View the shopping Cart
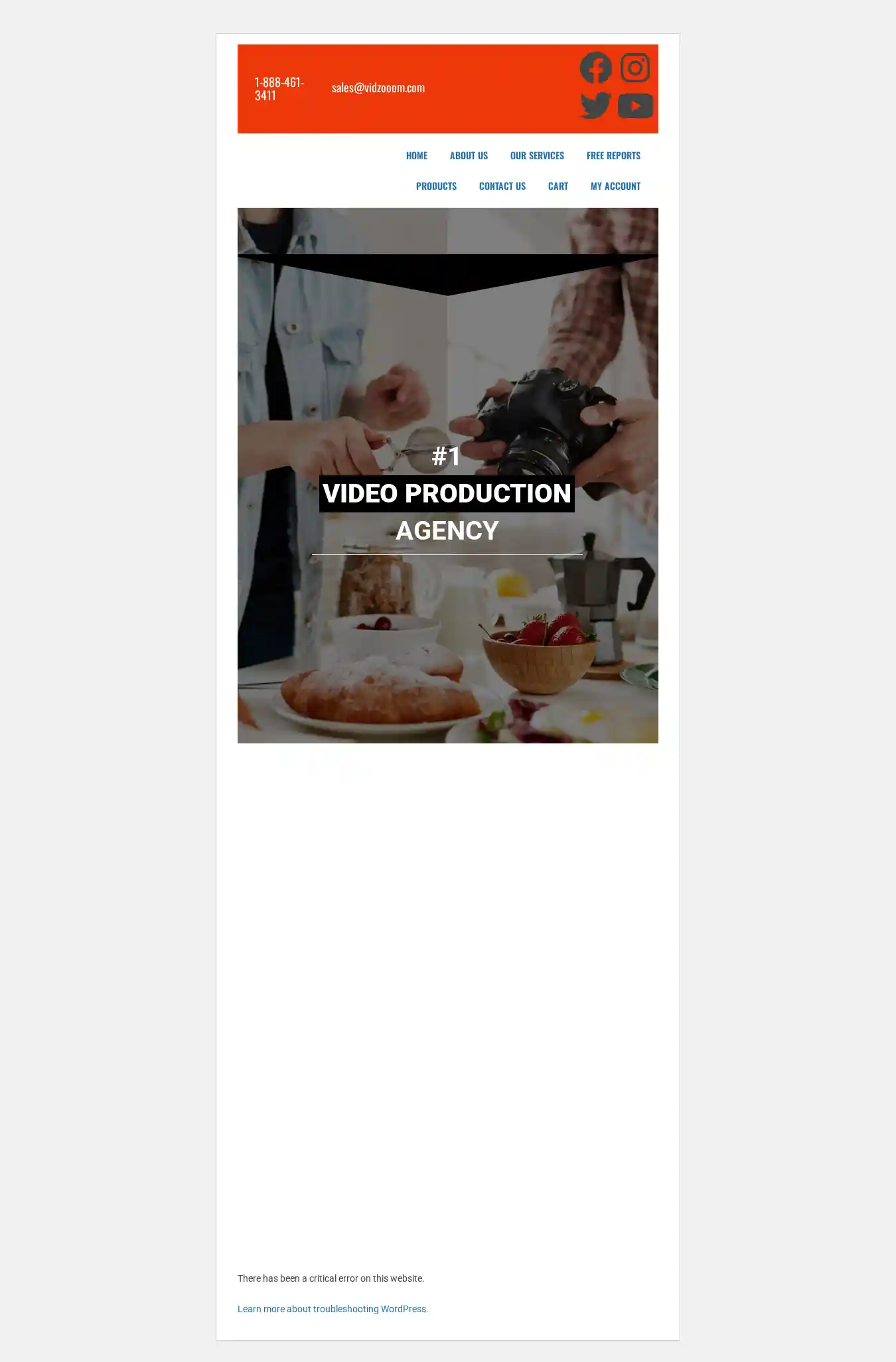This screenshot has height=1362, width=896. [558, 186]
